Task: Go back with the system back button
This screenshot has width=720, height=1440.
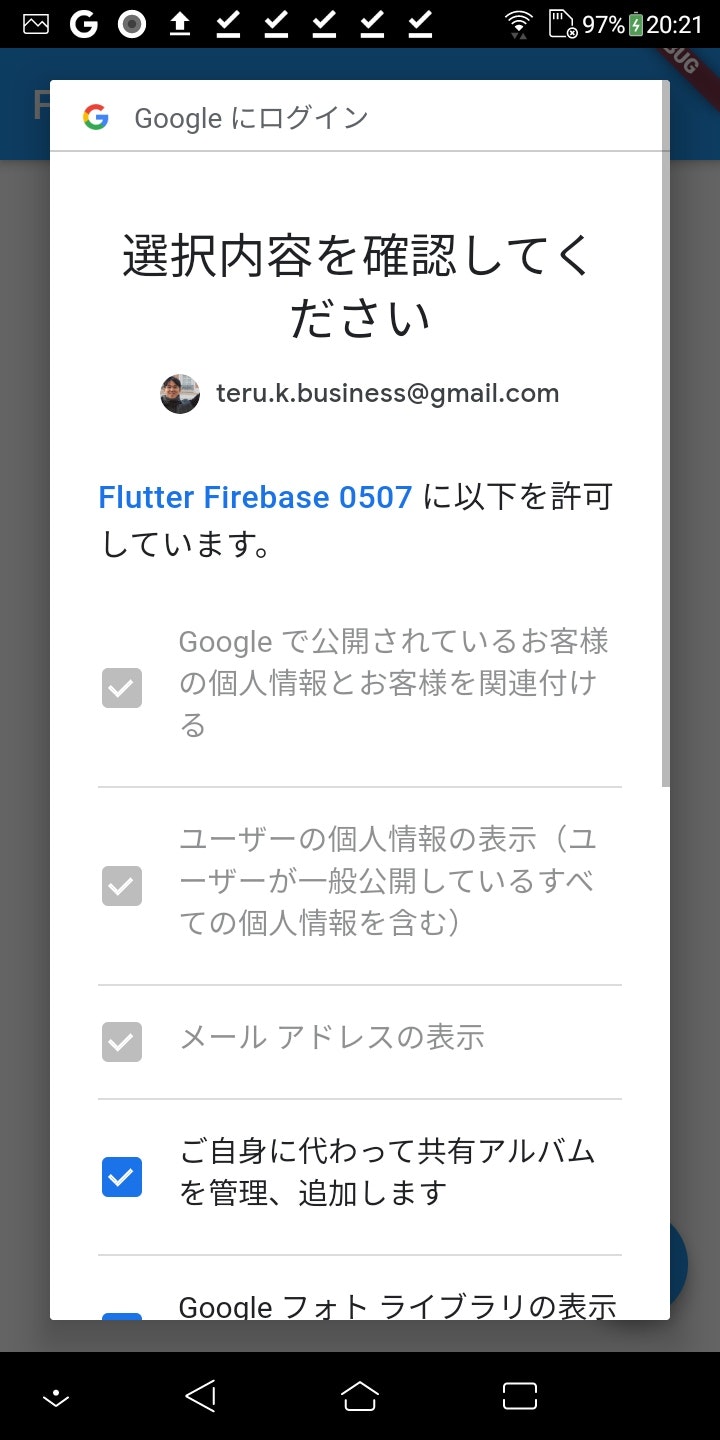Action: click(201, 1396)
